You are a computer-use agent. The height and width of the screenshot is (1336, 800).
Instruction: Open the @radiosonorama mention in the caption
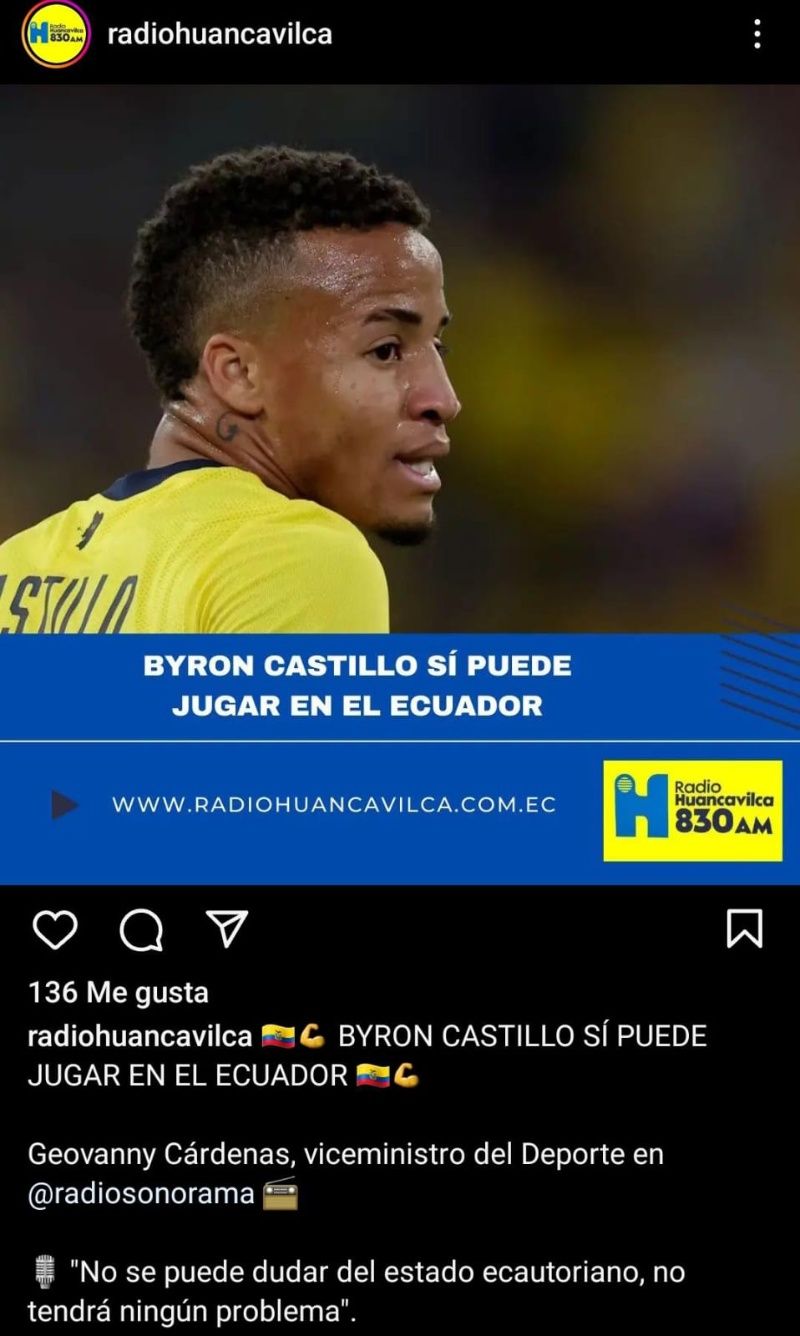[141, 1195]
